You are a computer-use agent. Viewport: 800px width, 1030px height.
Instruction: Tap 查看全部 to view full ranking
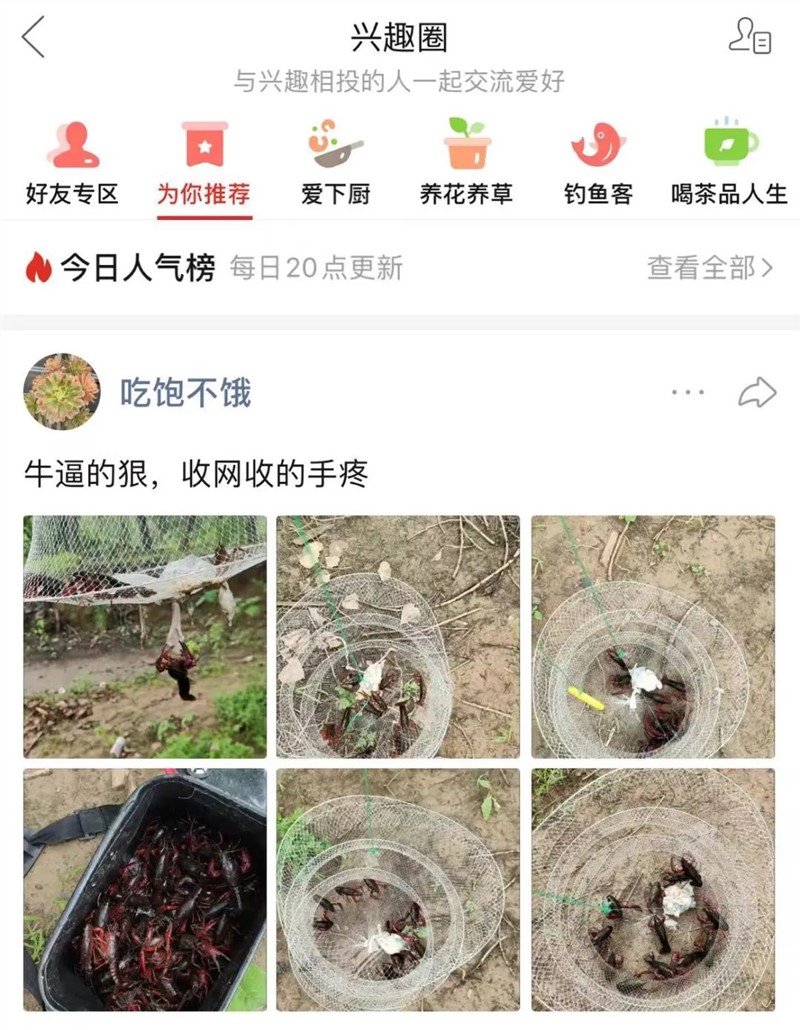(x=710, y=268)
